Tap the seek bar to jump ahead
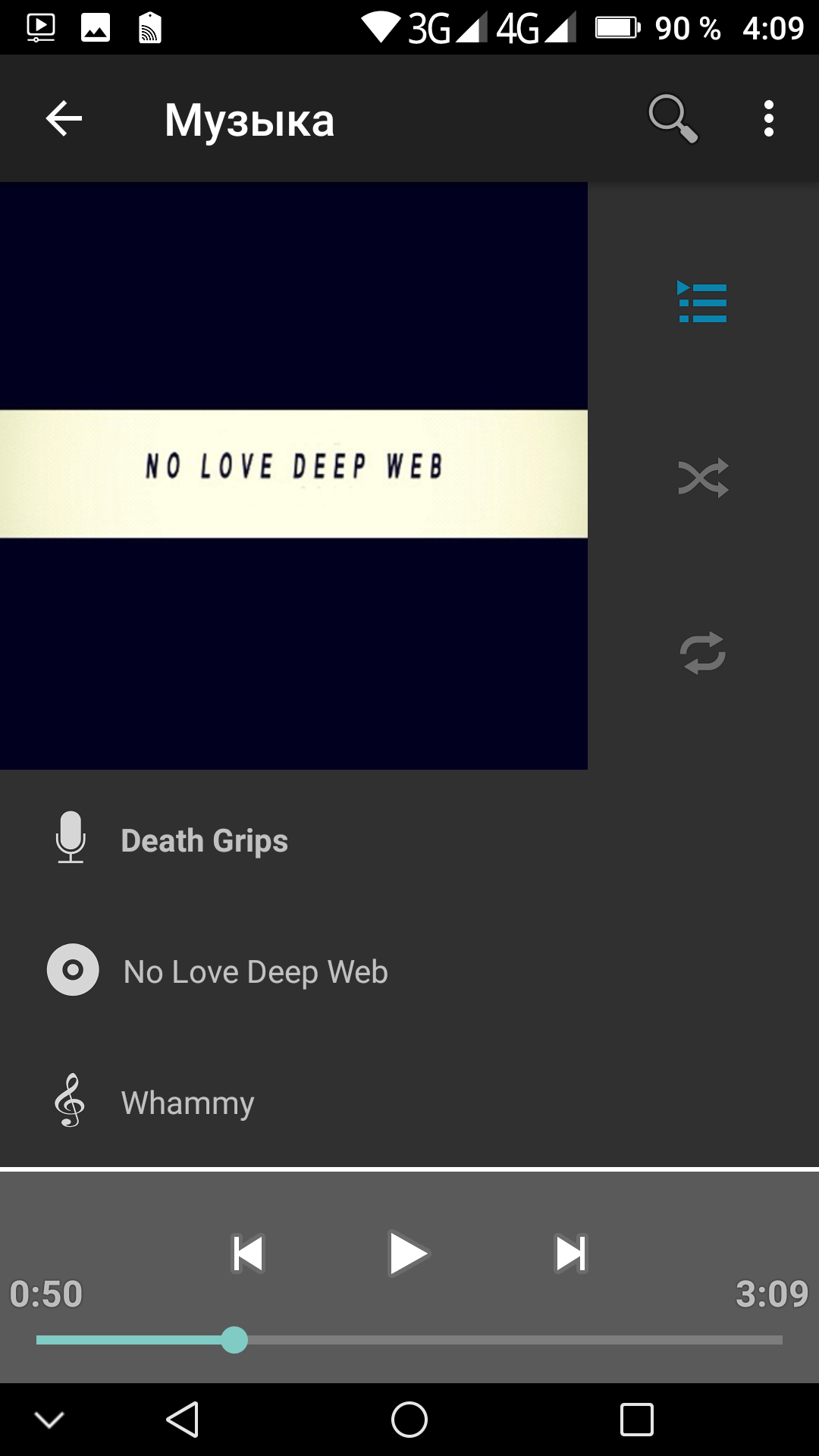The height and width of the screenshot is (1456, 819). click(x=531, y=1340)
